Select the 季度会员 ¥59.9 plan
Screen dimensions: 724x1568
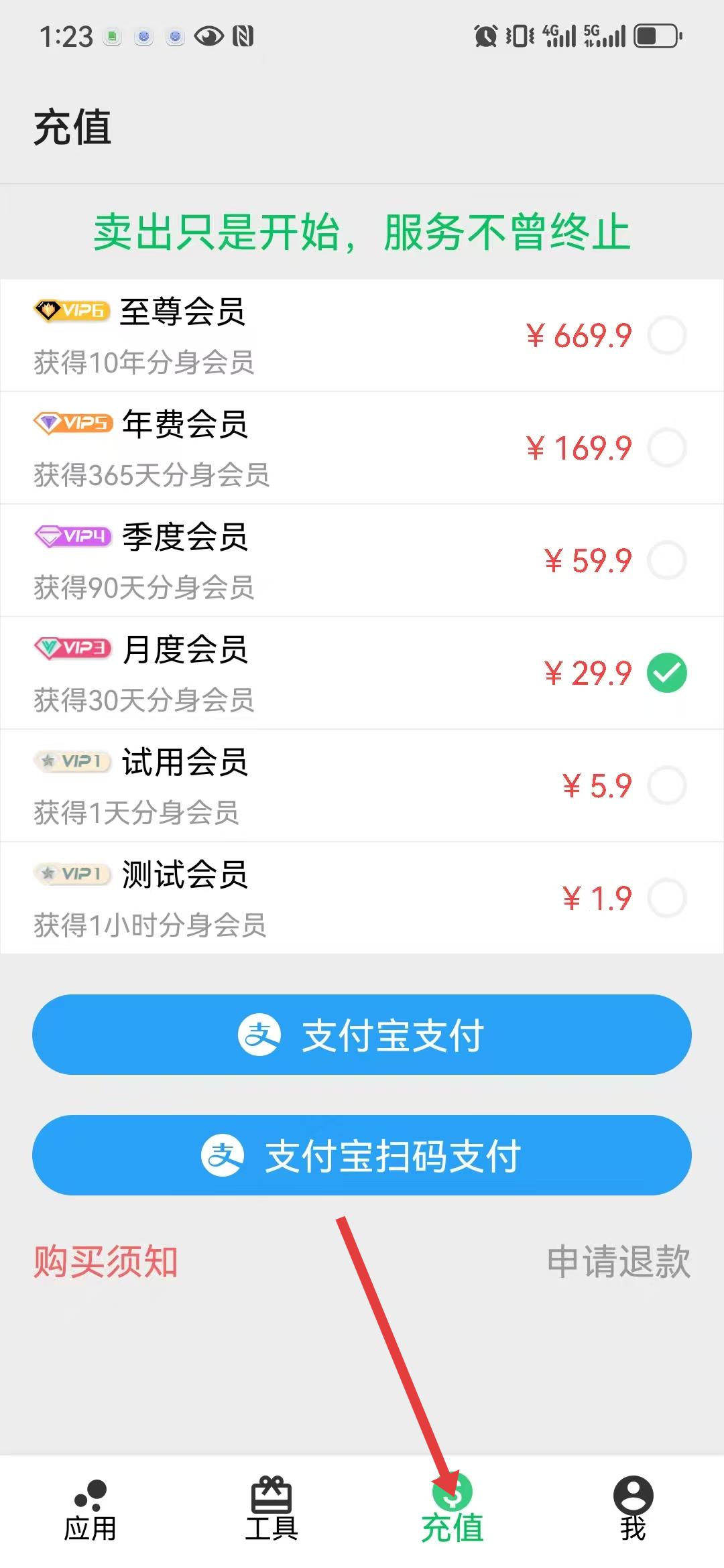pyautogui.click(x=362, y=560)
